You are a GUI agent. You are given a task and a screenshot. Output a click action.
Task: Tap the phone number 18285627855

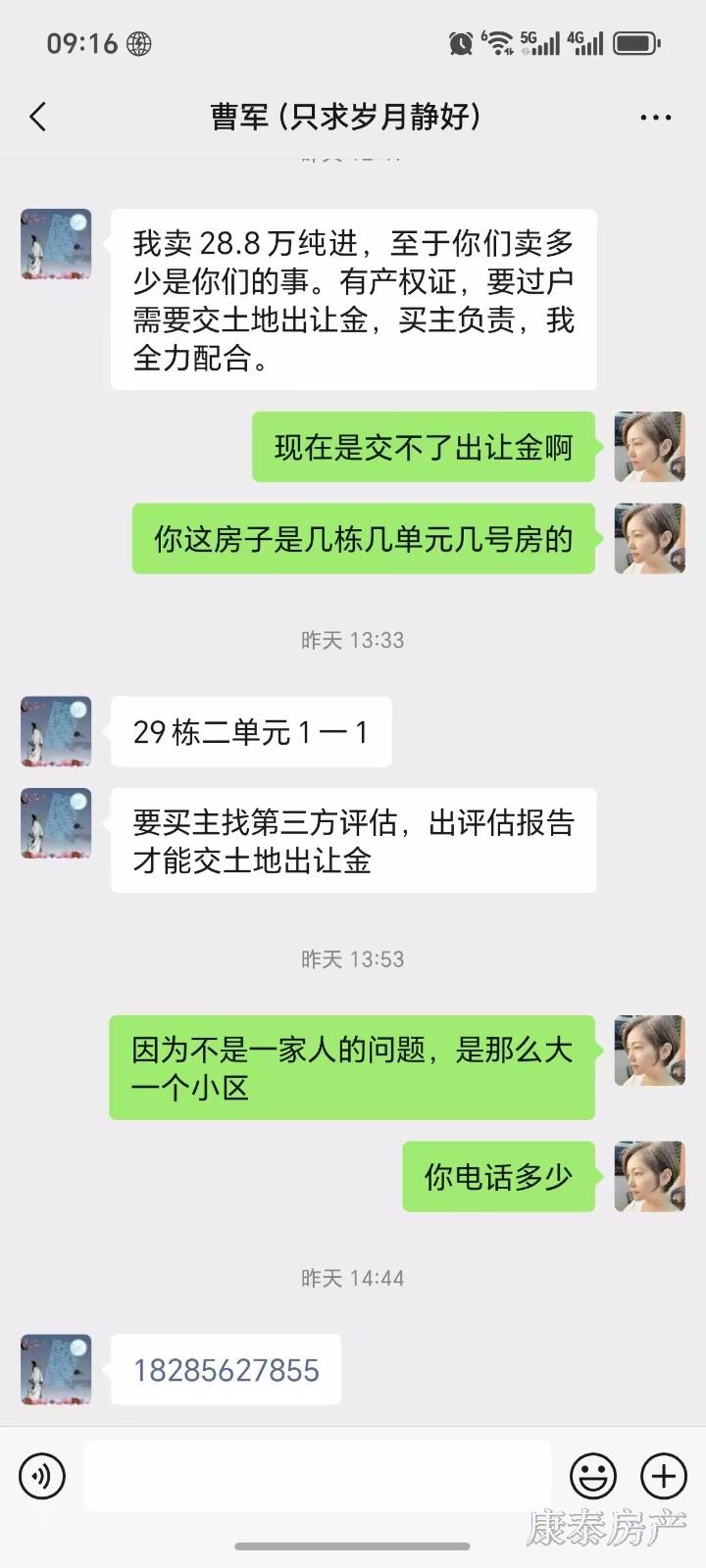point(227,1370)
